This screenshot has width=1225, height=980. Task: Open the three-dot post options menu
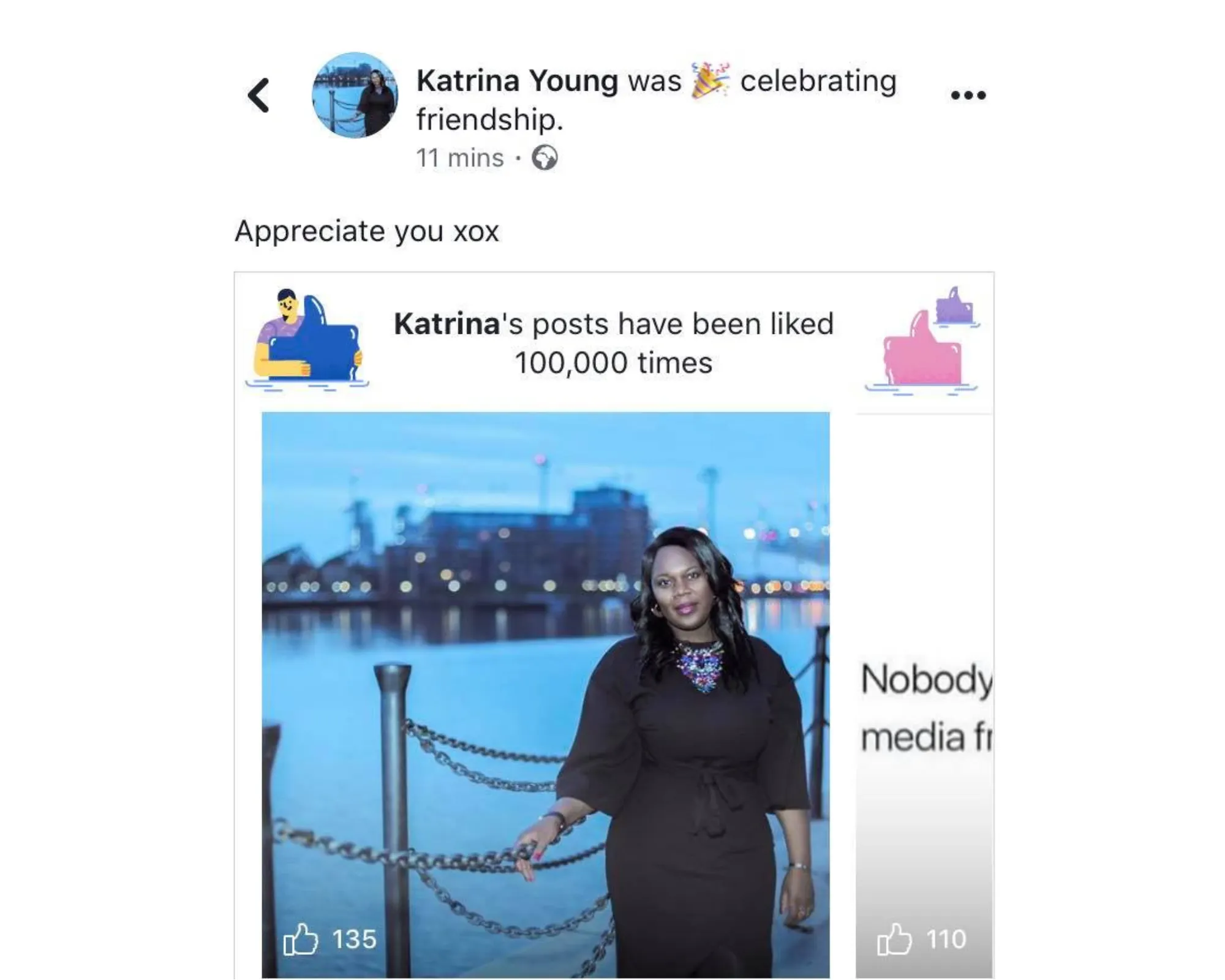968,96
